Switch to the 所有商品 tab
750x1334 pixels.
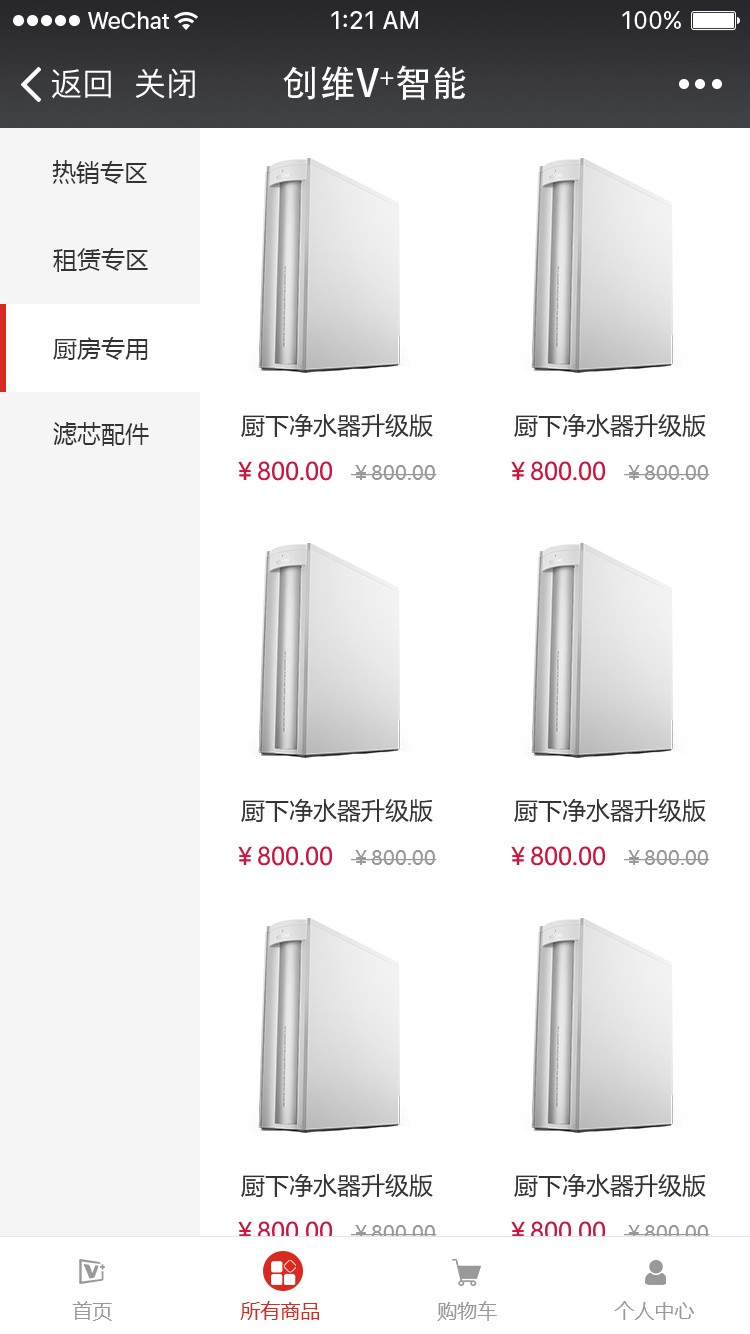281,1288
